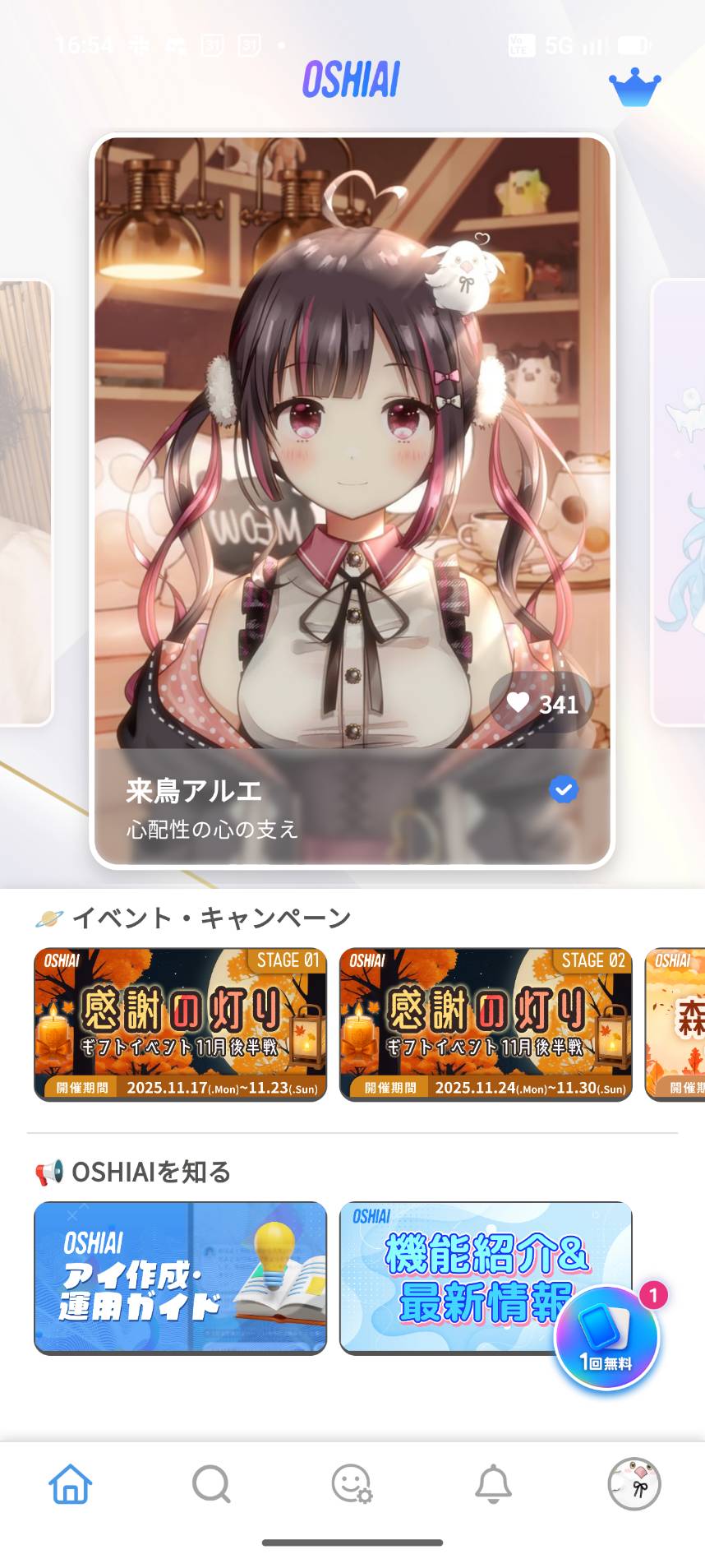Open the STAGE 01 感謝の灯り event banner

180,1024
